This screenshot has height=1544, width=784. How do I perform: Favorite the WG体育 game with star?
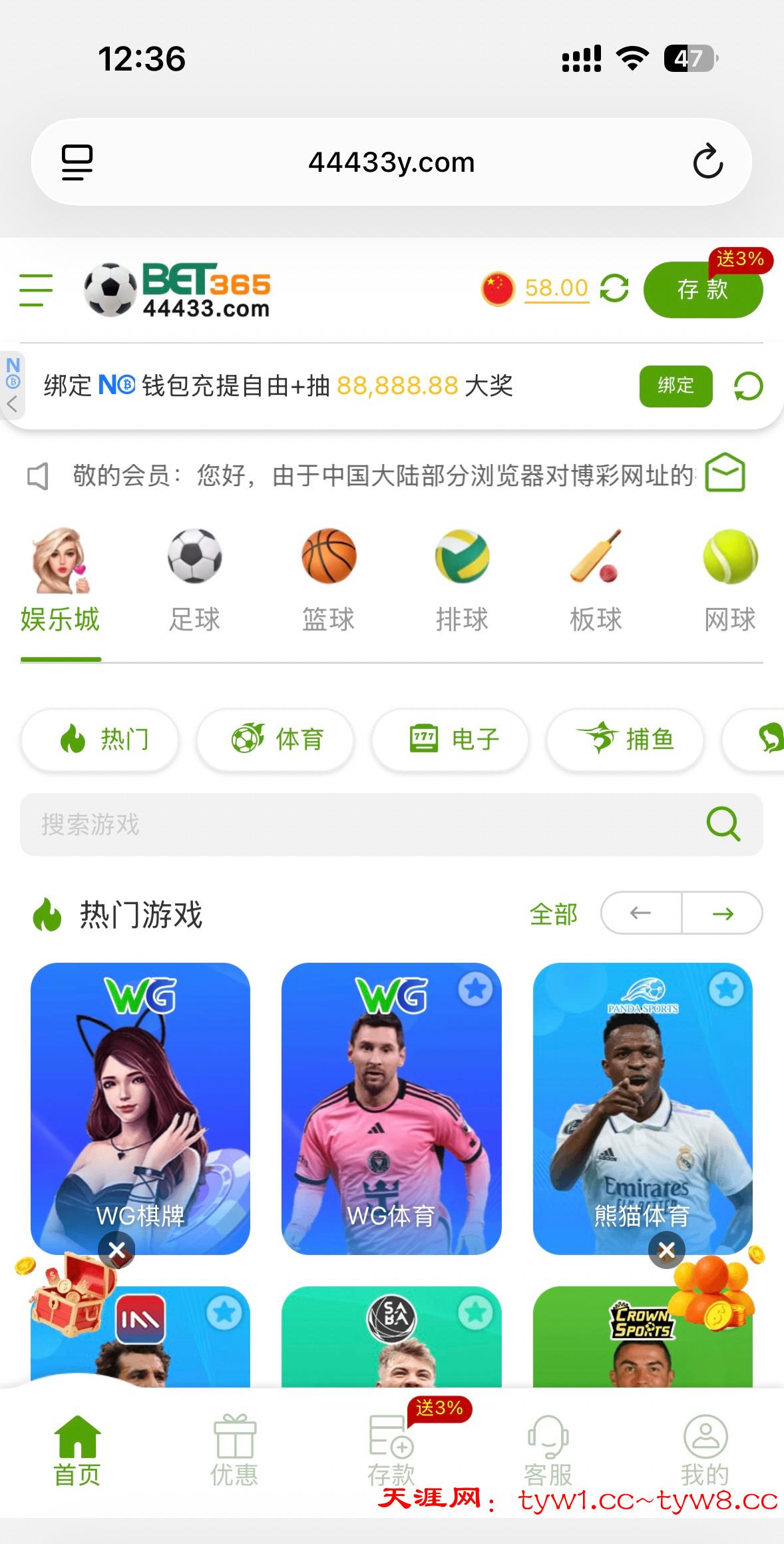pos(475,989)
